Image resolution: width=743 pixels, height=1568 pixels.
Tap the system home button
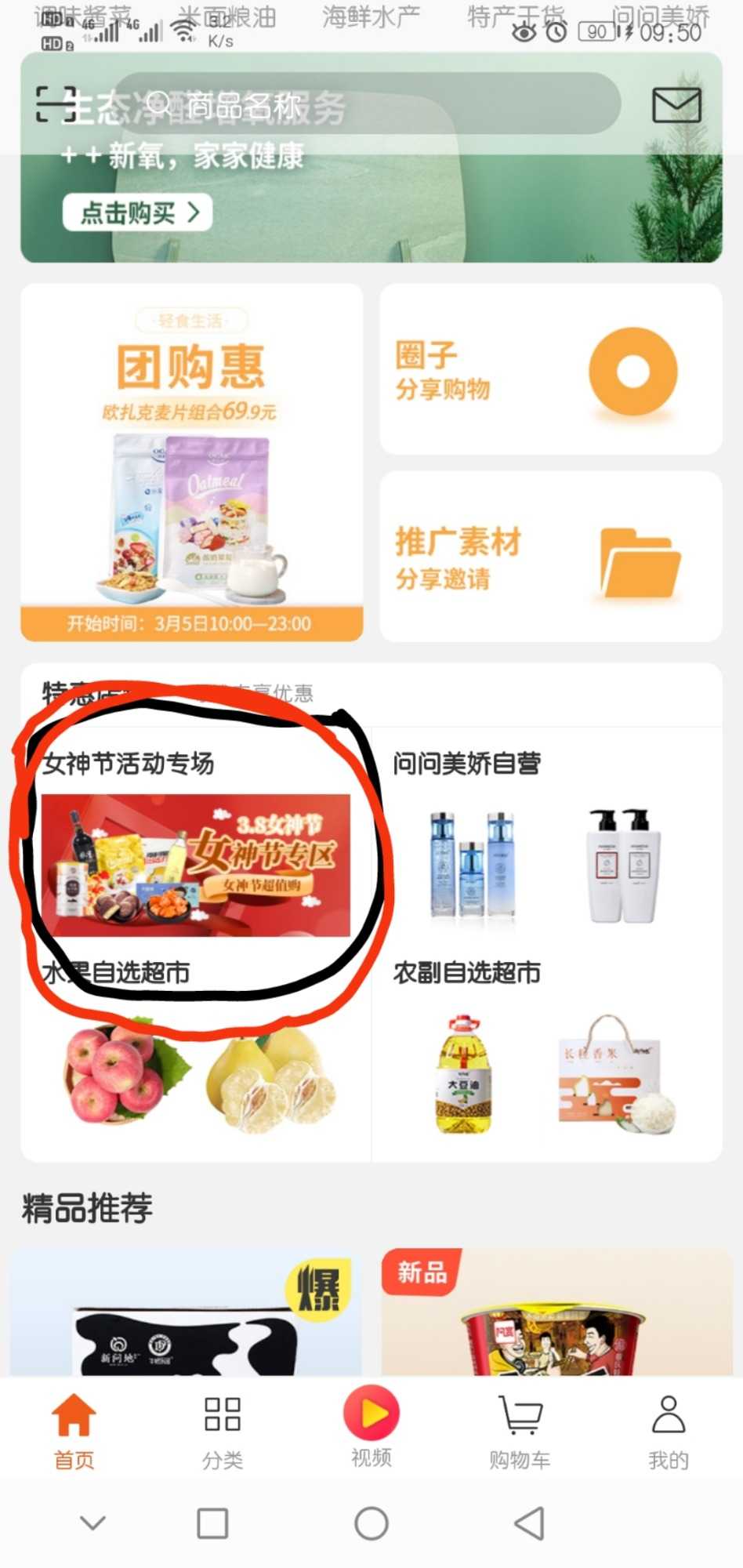(x=371, y=1523)
